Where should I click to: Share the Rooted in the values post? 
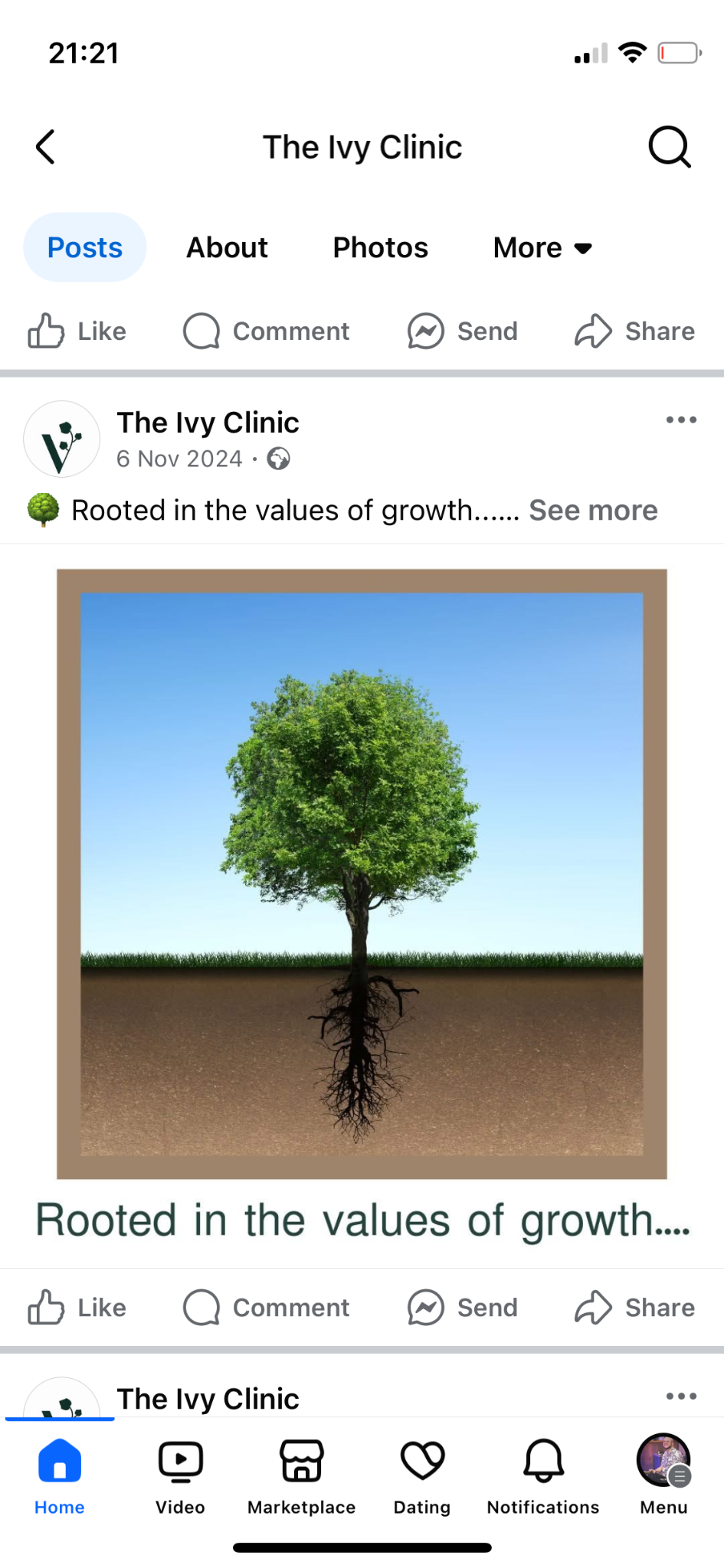coord(635,1308)
